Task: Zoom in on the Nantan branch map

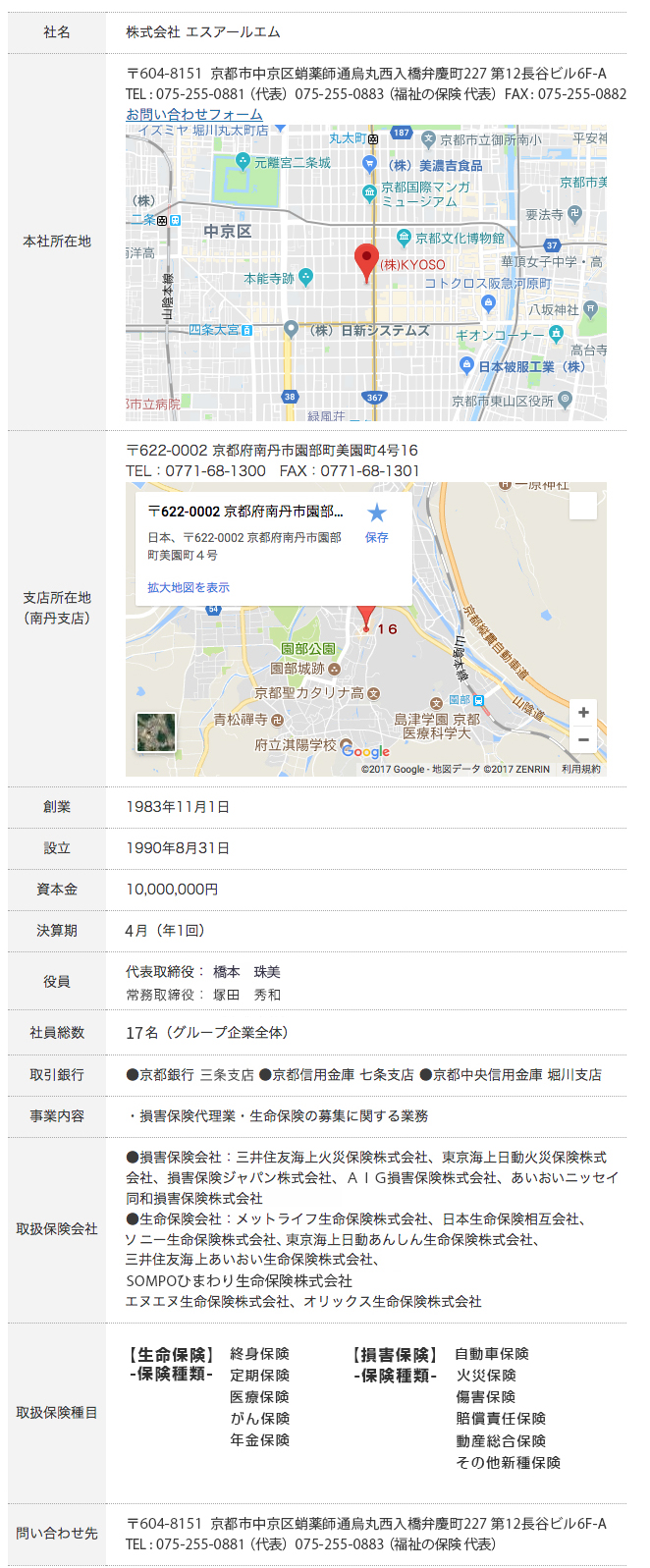Action: pyautogui.click(x=583, y=713)
